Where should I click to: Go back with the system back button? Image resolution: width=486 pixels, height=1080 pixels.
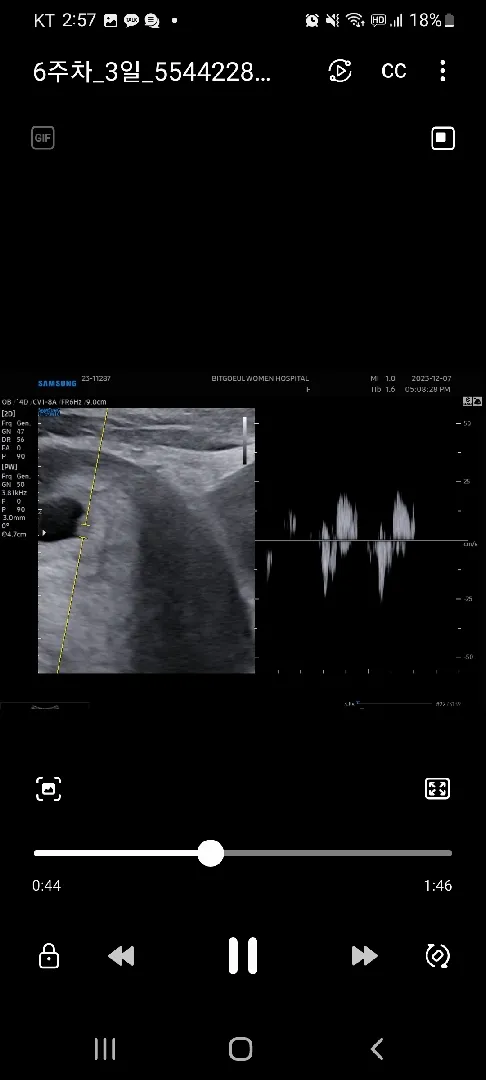click(377, 1049)
